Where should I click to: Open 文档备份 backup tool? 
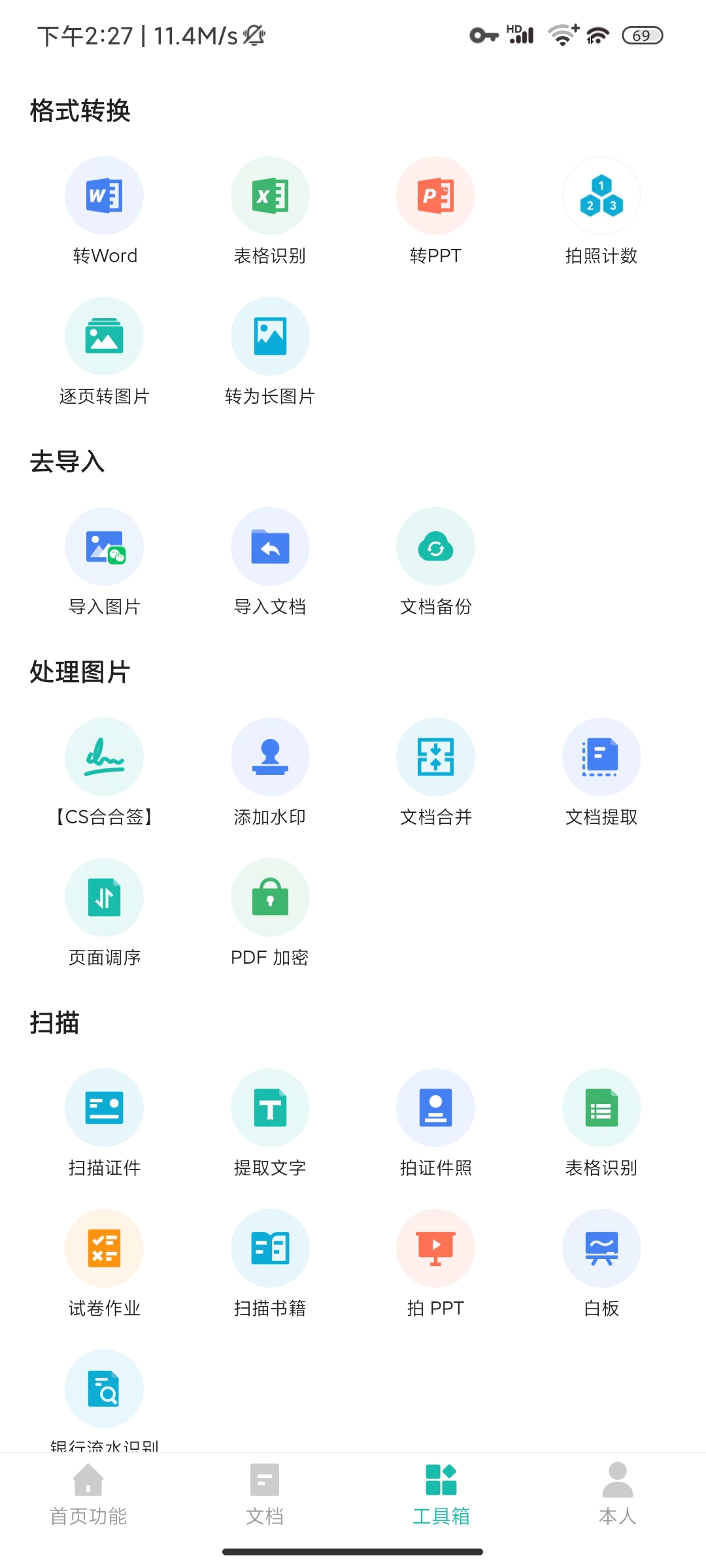tap(435, 547)
